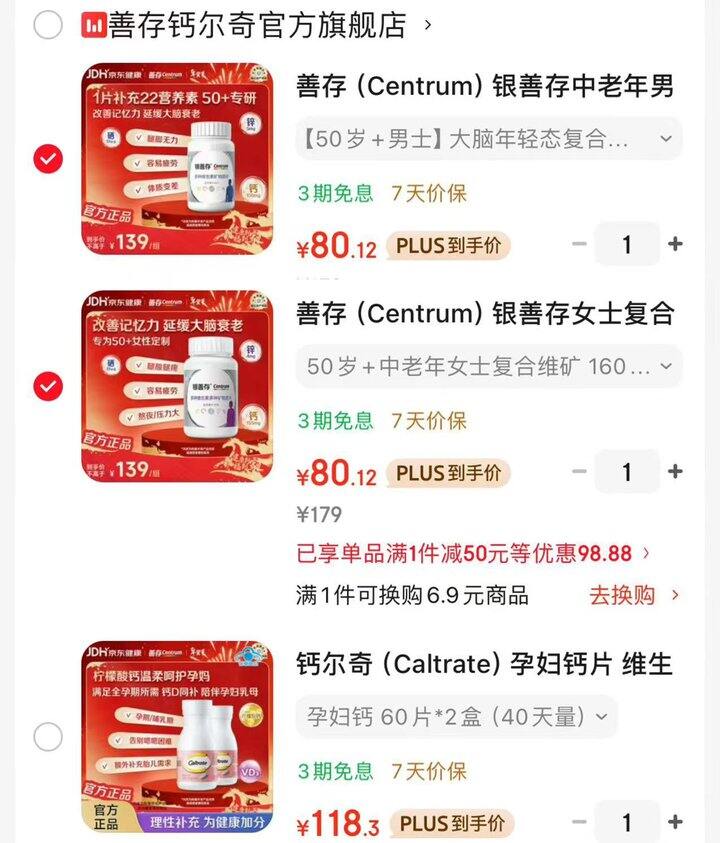Open 钙尔奇孕妇钙片 product image
Image resolution: width=720 pixels, height=843 pixels.
tap(177, 737)
